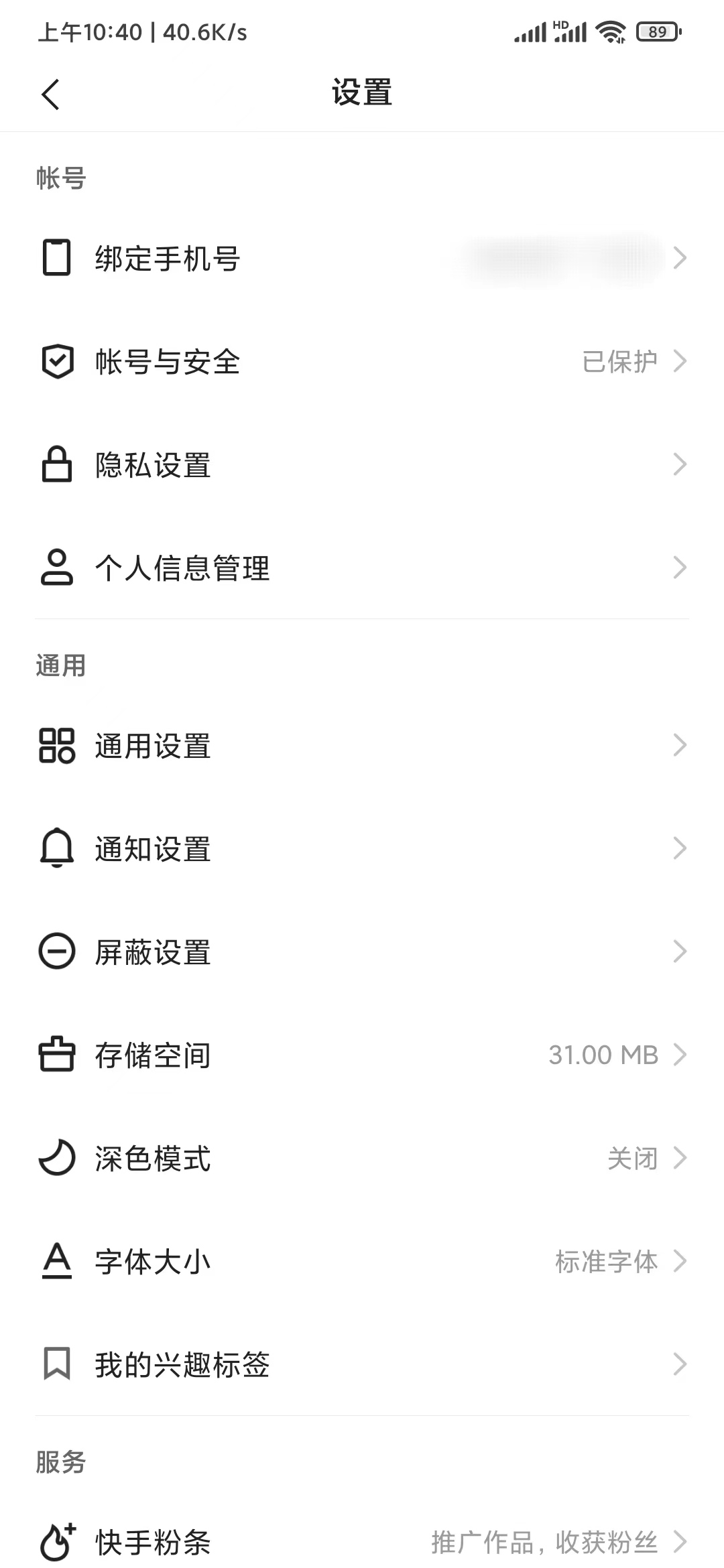Tap the bell icon next to 通知设置
The width and height of the screenshot is (724, 1568).
click(57, 848)
